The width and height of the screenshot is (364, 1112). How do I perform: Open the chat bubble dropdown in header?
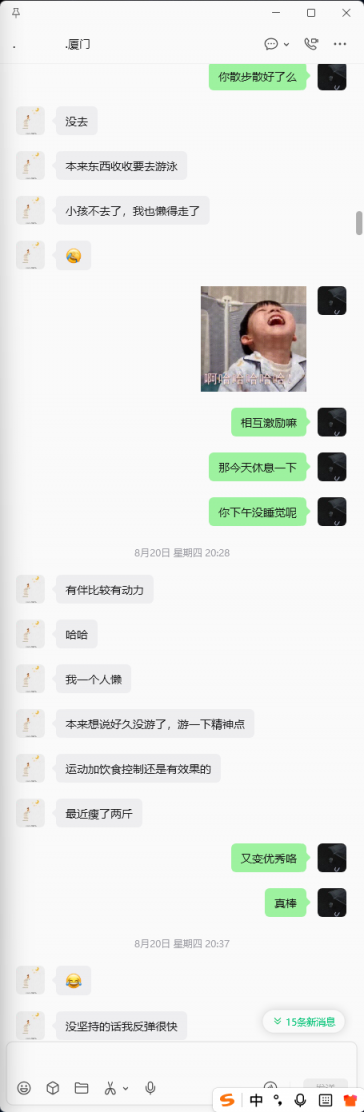coord(277,44)
